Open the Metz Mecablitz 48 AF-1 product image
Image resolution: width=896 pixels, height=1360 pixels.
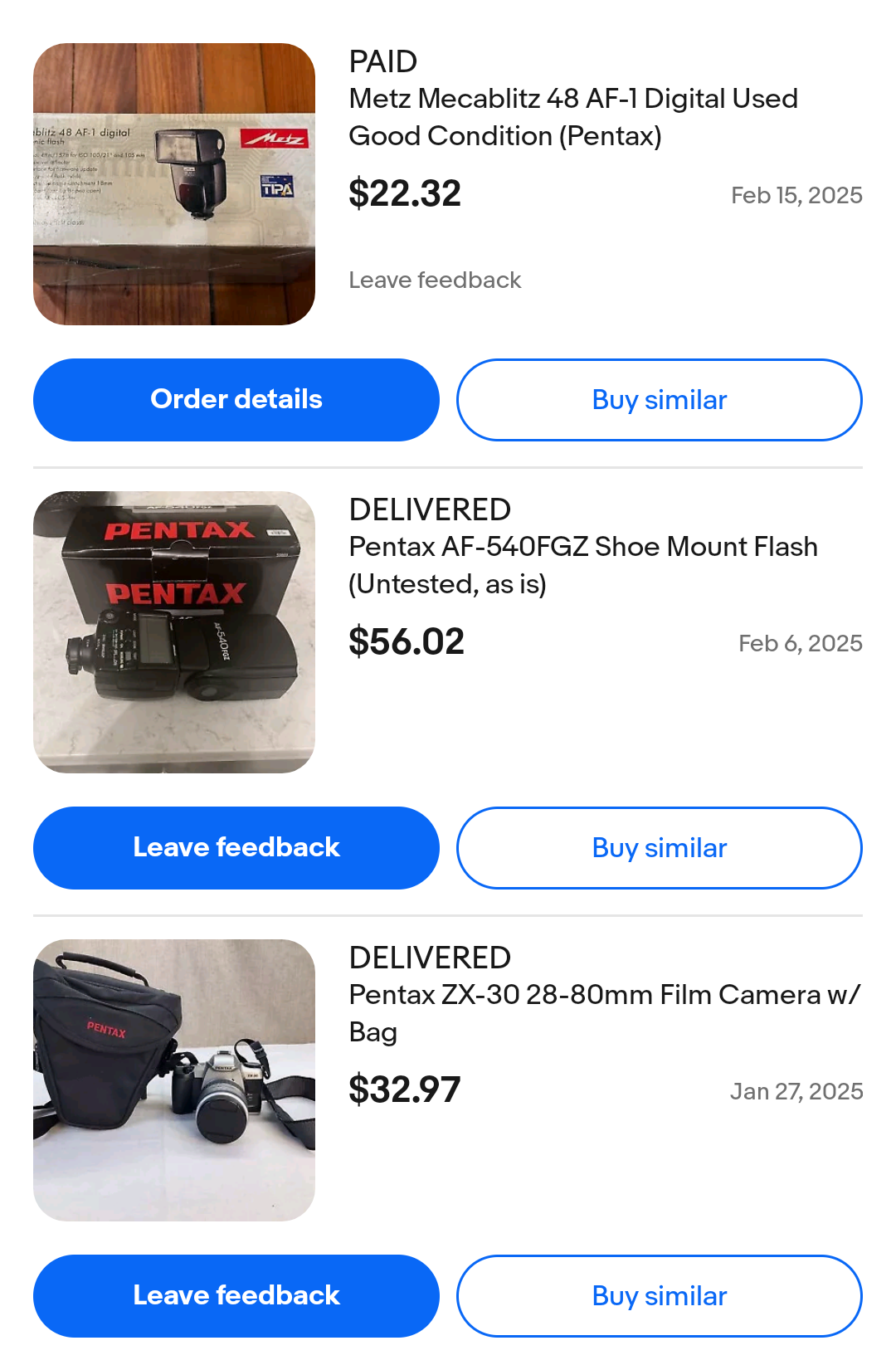174,184
